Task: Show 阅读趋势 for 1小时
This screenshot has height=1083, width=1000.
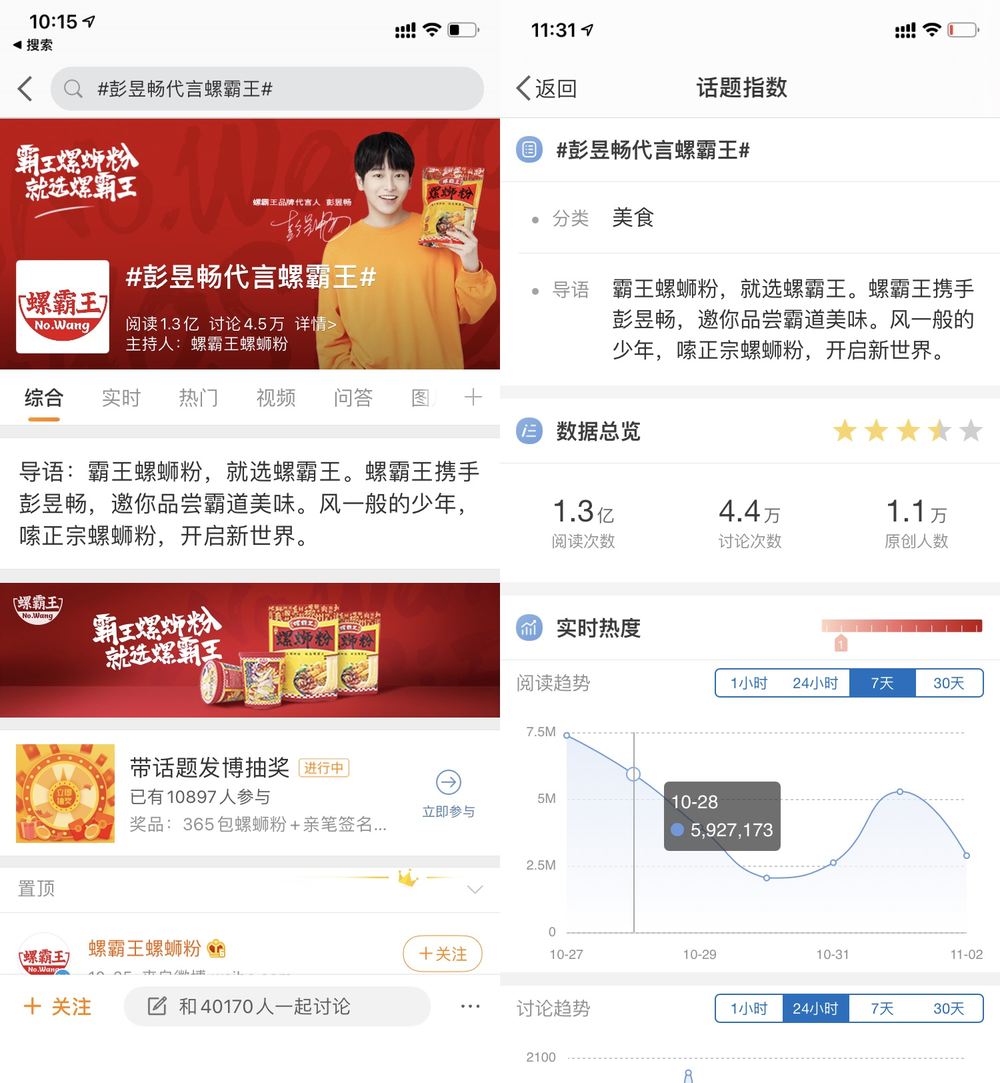Action: [749, 683]
